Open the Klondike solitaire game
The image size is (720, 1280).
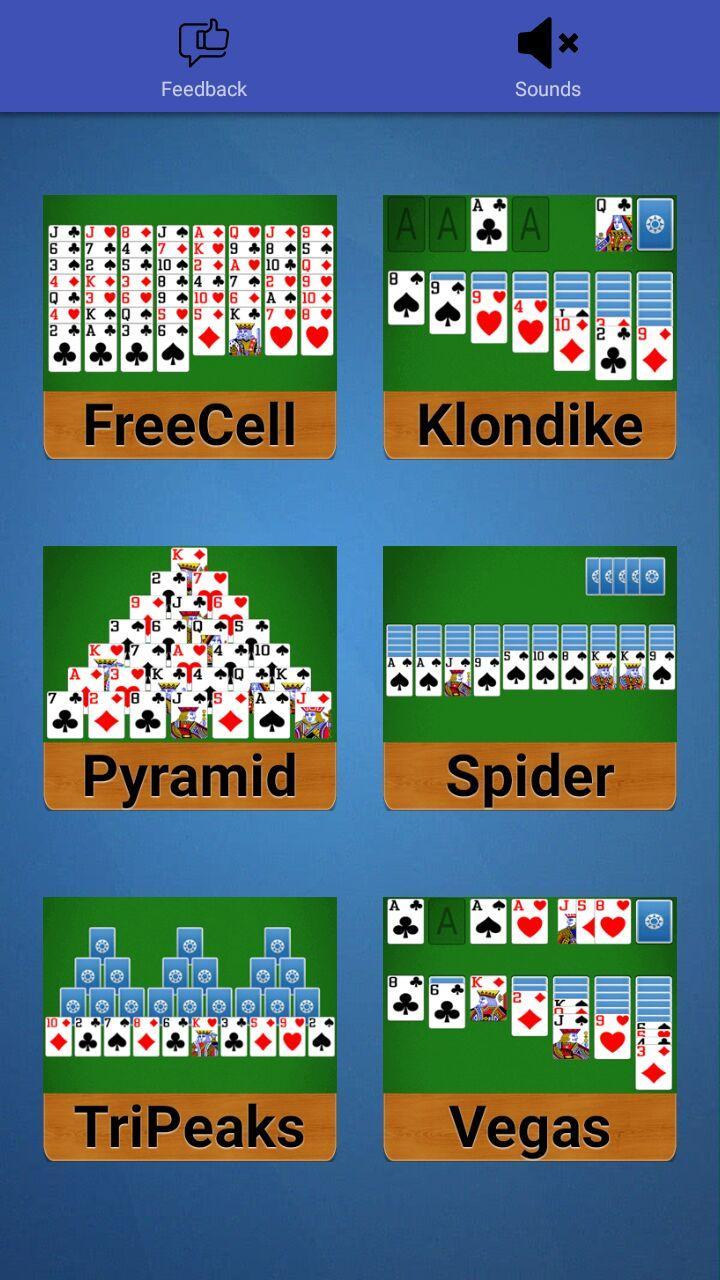[530, 320]
